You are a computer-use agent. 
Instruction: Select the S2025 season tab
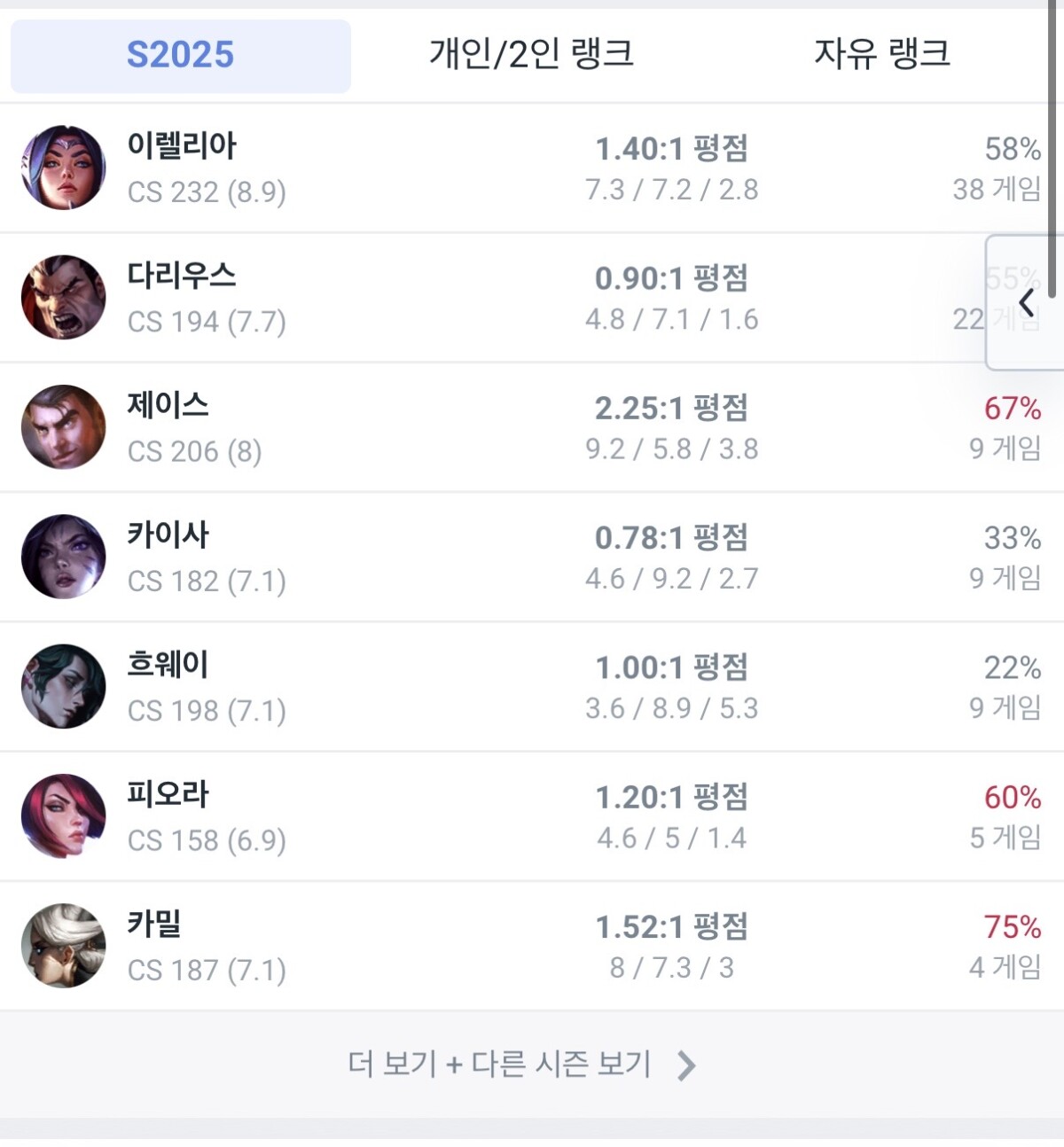click(x=180, y=55)
